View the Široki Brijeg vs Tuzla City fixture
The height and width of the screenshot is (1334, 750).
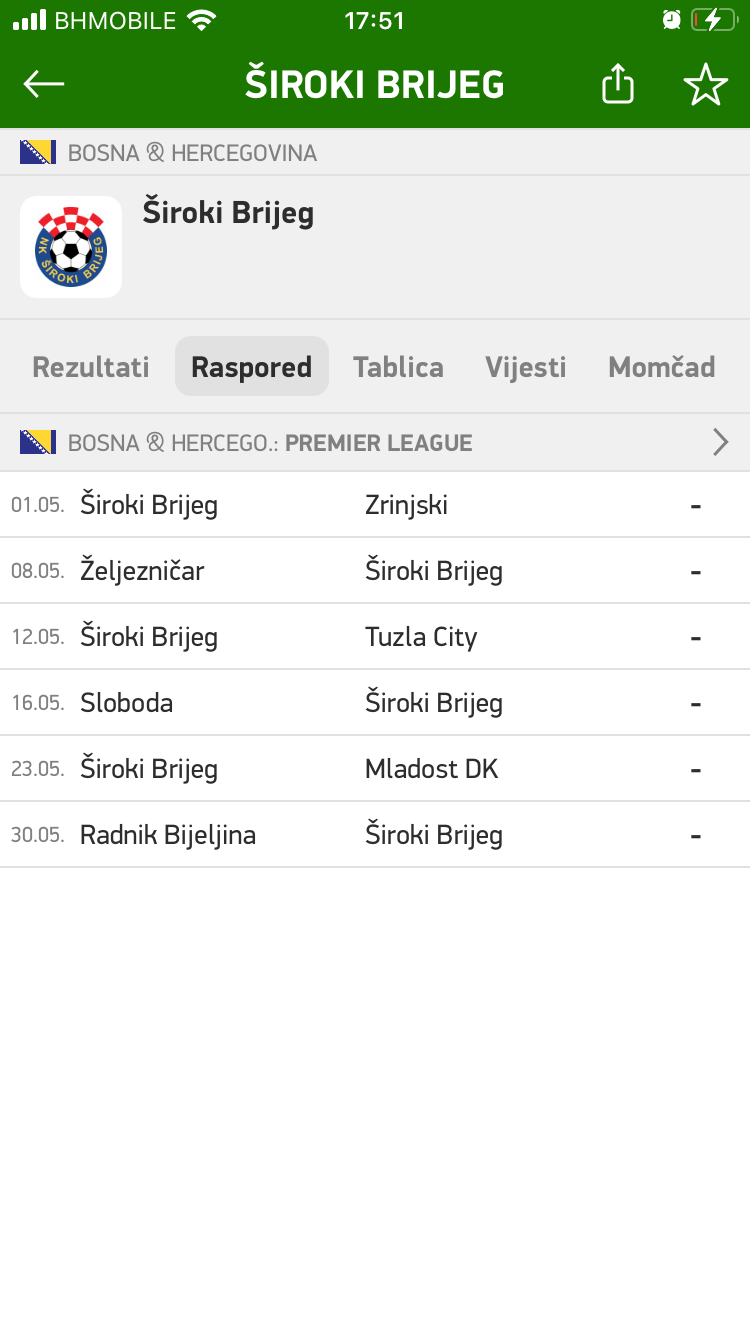(375, 637)
